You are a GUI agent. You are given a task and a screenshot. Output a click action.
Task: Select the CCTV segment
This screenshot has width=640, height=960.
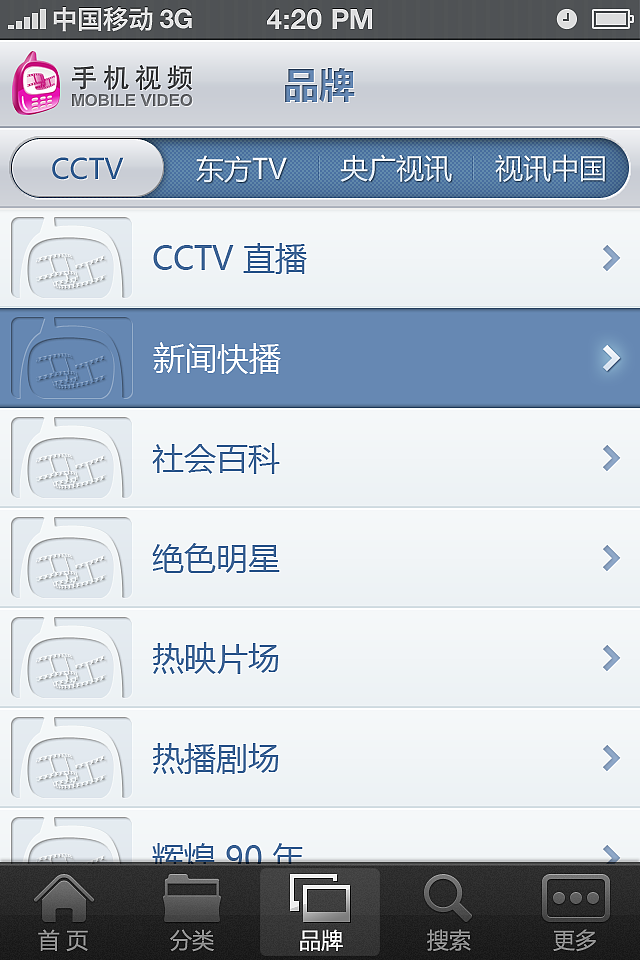[x=87, y=168]
